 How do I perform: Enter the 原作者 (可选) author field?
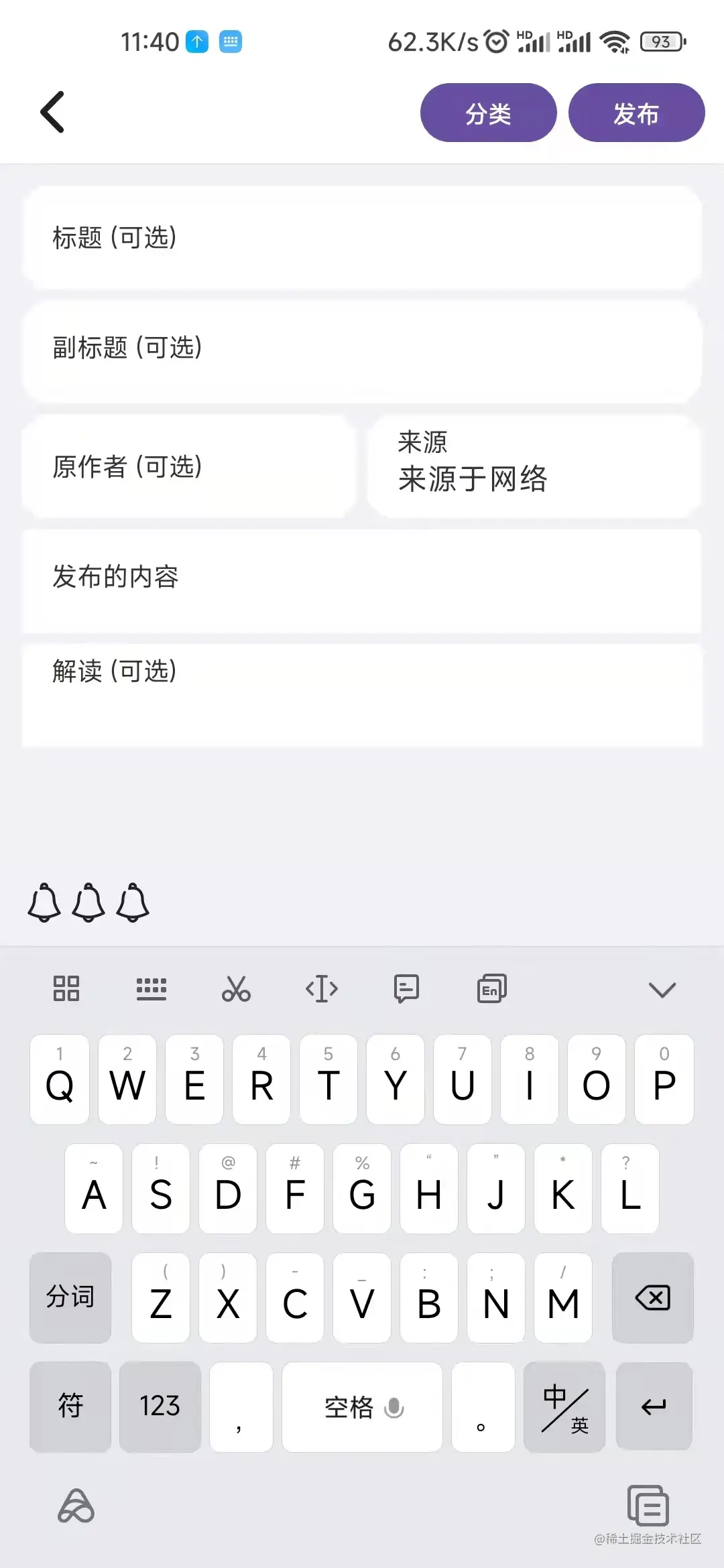189,467
